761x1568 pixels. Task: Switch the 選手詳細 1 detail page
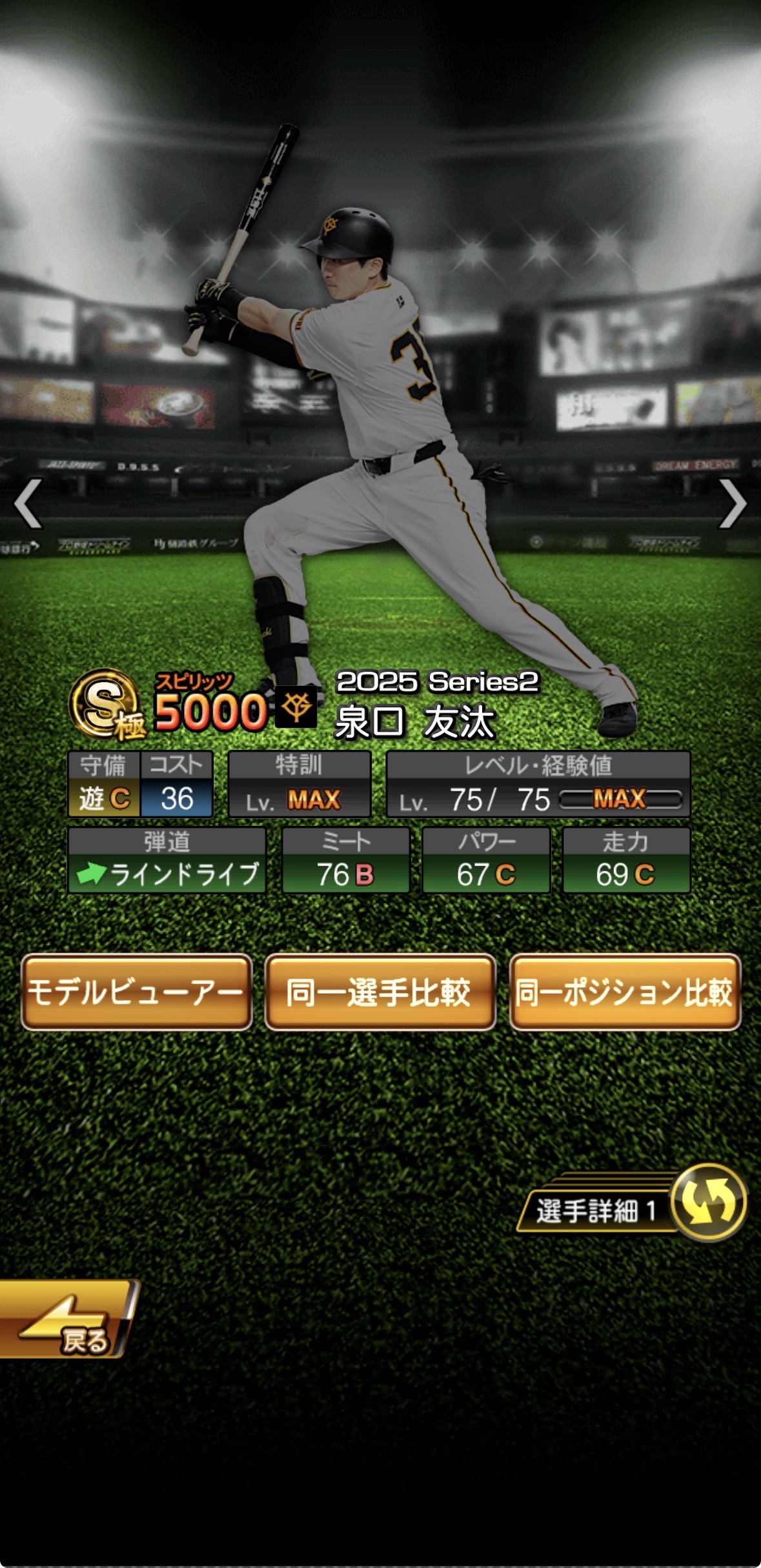tap(633, 1203)
